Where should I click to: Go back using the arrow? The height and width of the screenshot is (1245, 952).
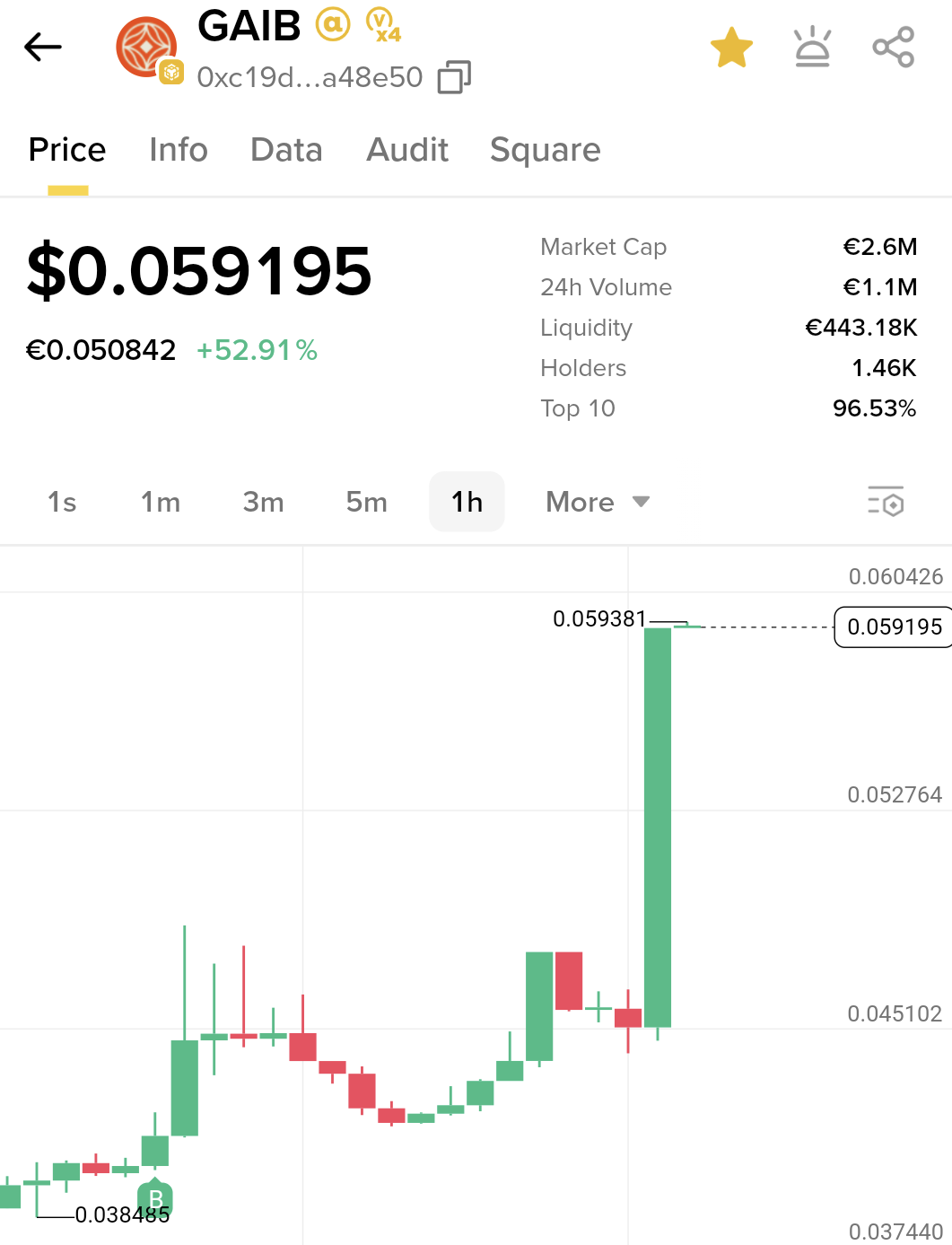coord(43,47)
